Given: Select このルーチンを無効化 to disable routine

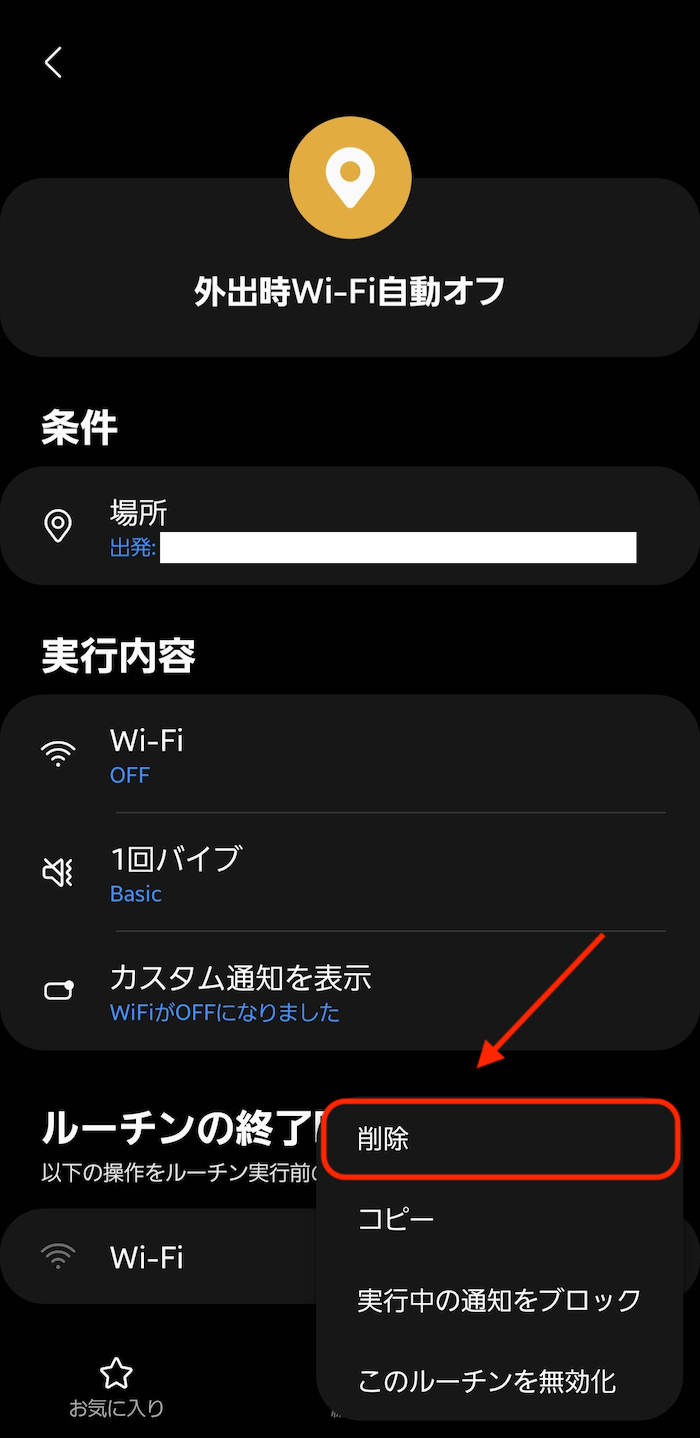Looking at the screenshot, I should tap(500, 1381).
